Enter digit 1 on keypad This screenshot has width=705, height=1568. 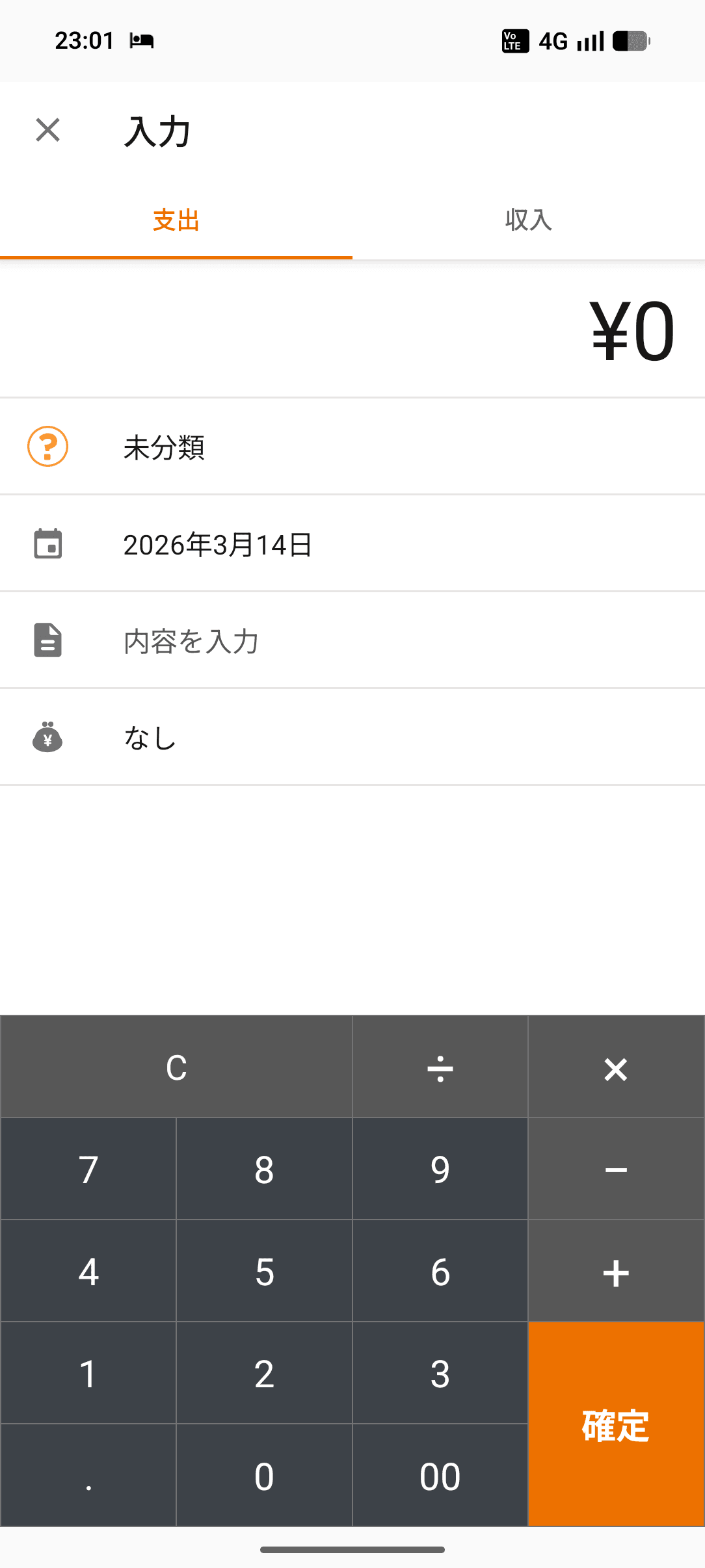click(88, 1374)
